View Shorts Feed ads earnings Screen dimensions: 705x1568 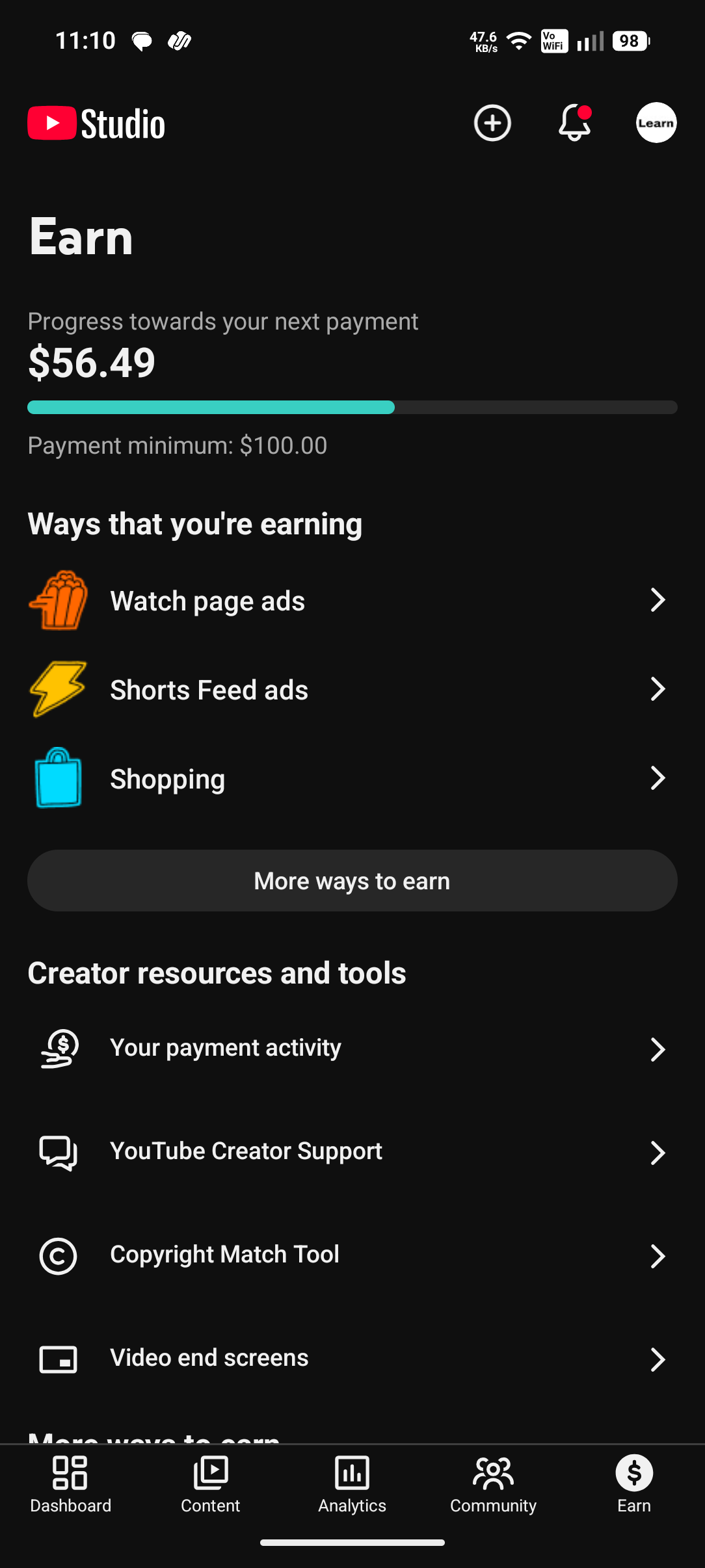(352, 689)
